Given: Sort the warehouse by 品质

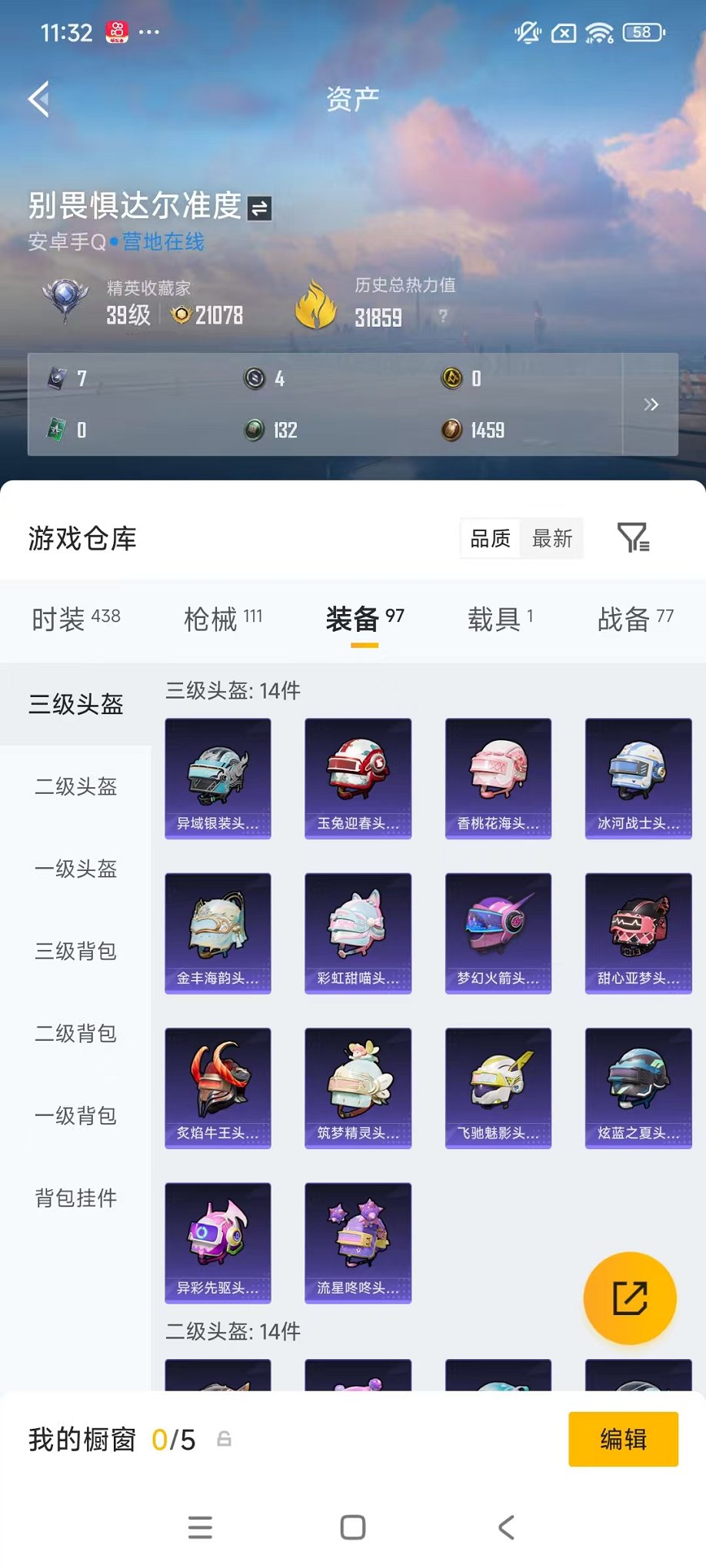Looking at the screenshot, I should (491, 539).
